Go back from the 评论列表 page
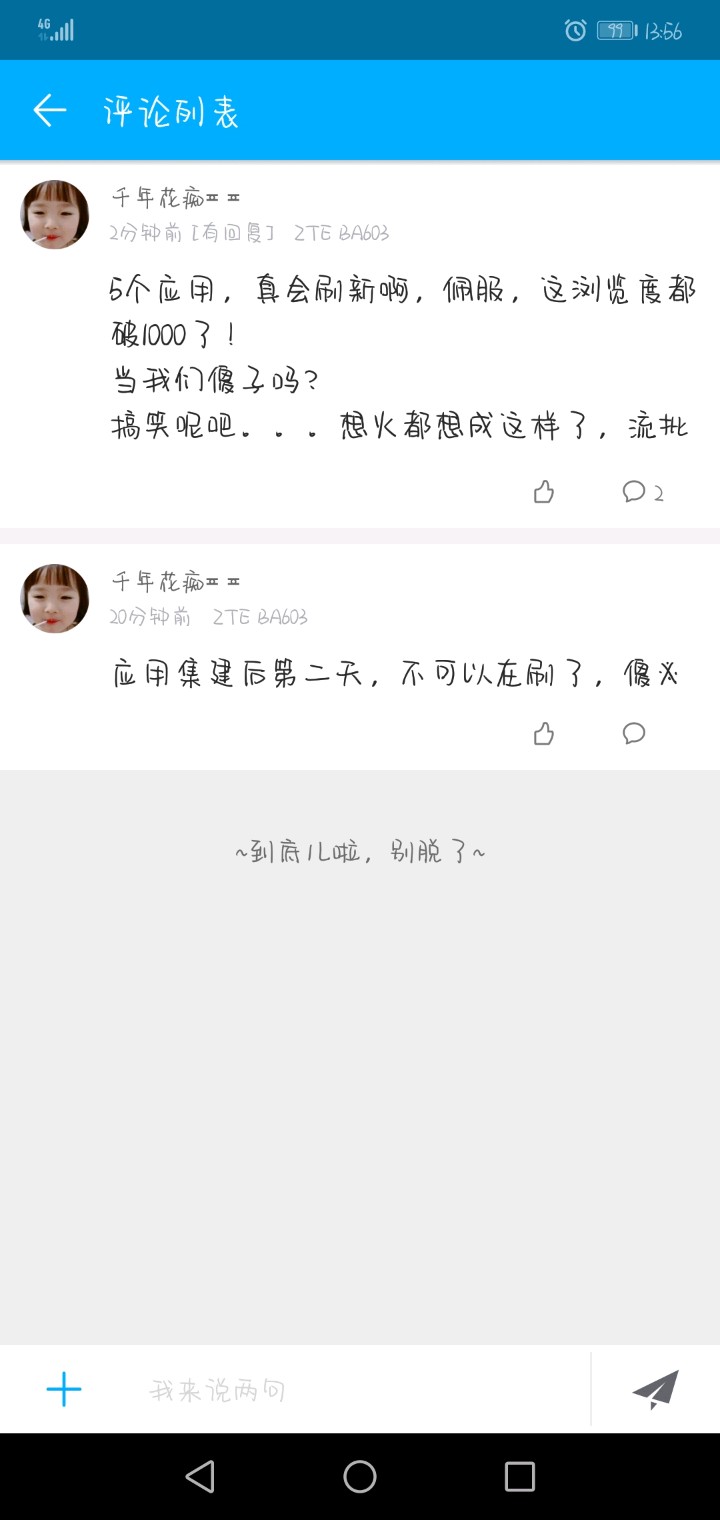Viewport: 720px width, 1520px height. tap(49, 110)
